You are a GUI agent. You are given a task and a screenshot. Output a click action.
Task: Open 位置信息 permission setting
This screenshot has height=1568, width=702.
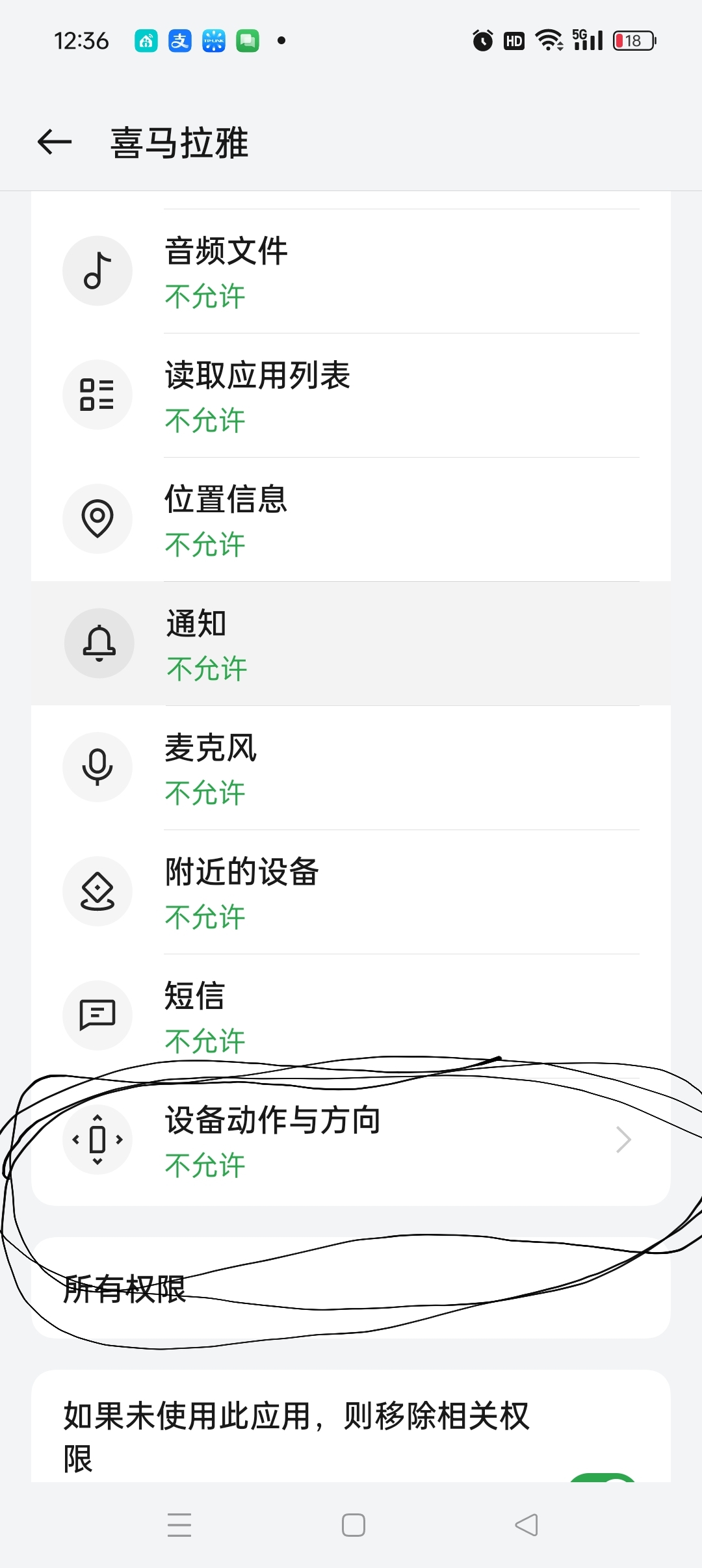pyautogui.click(x=351, y=519)
